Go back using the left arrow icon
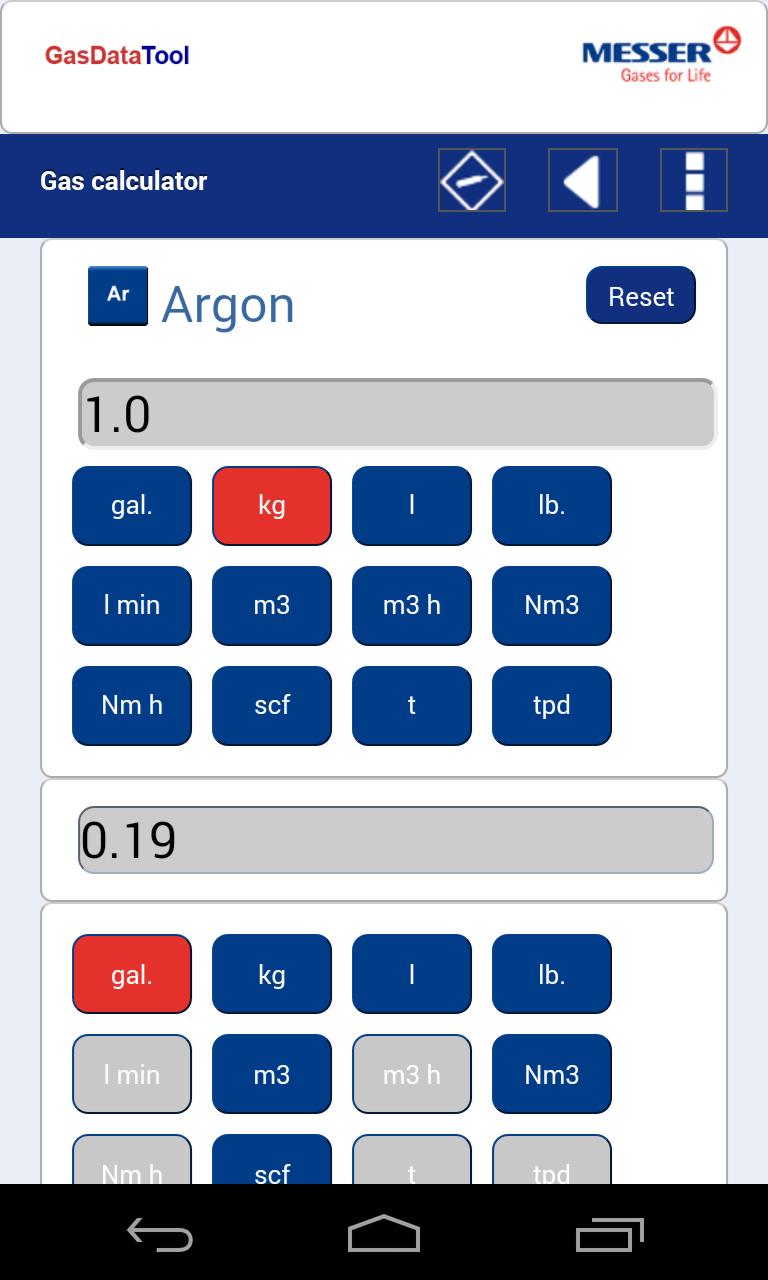The image size is (768, 1280). [583, 180]
